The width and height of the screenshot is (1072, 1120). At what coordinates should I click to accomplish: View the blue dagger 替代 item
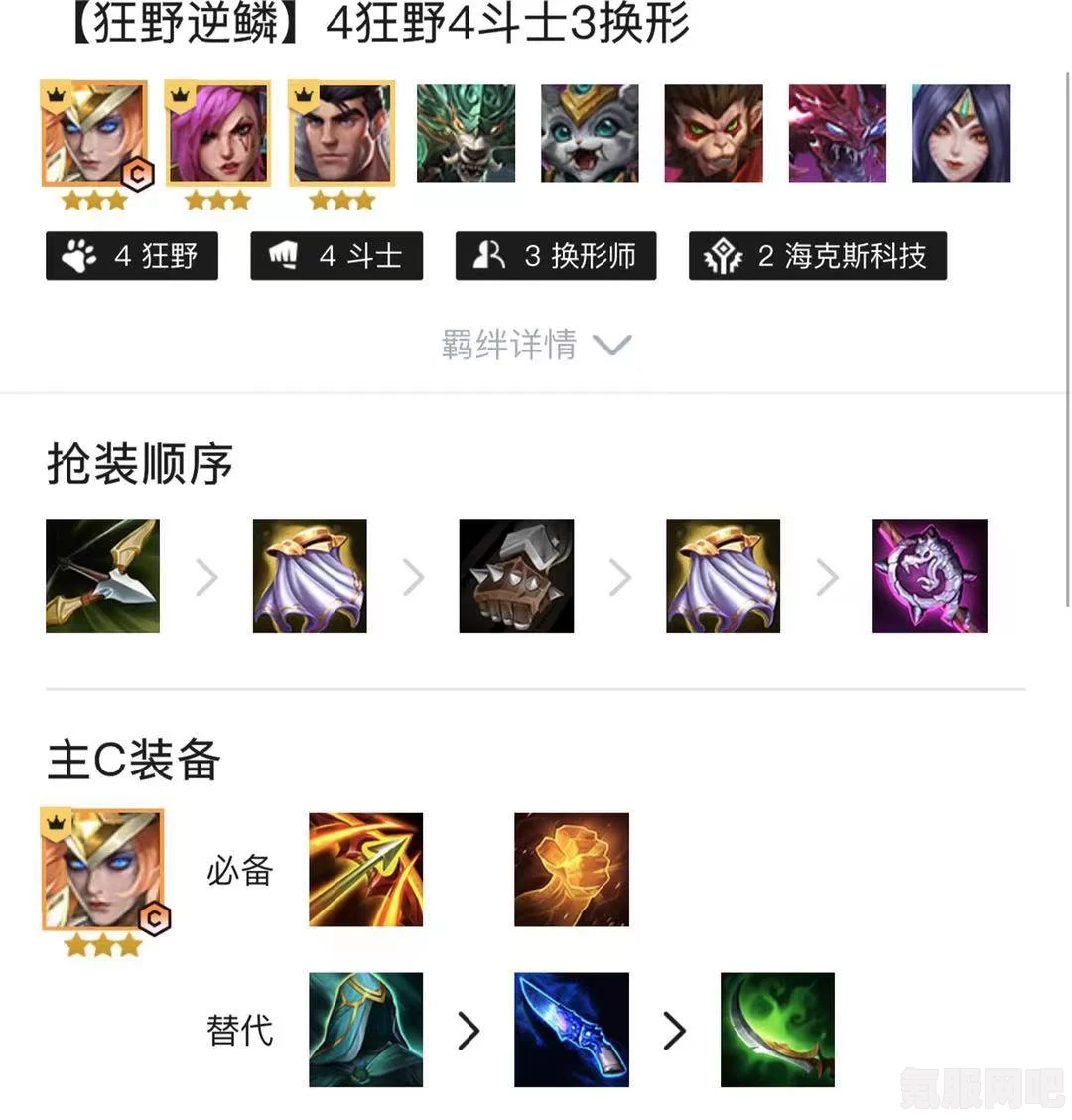[572, 1030]
